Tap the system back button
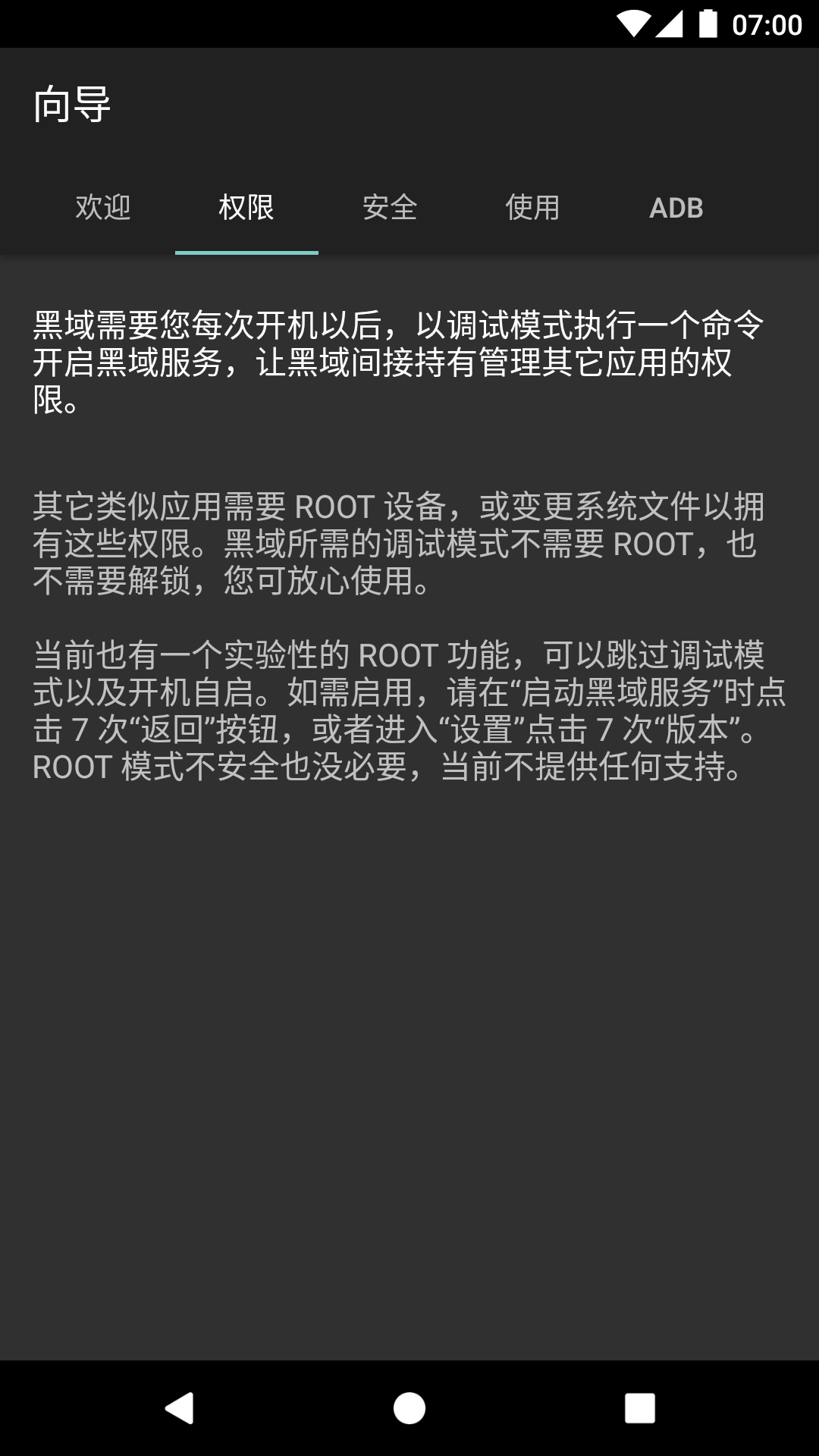Image resolution: width=819 pixels, height=1456 pixels. pos(180,1408)
